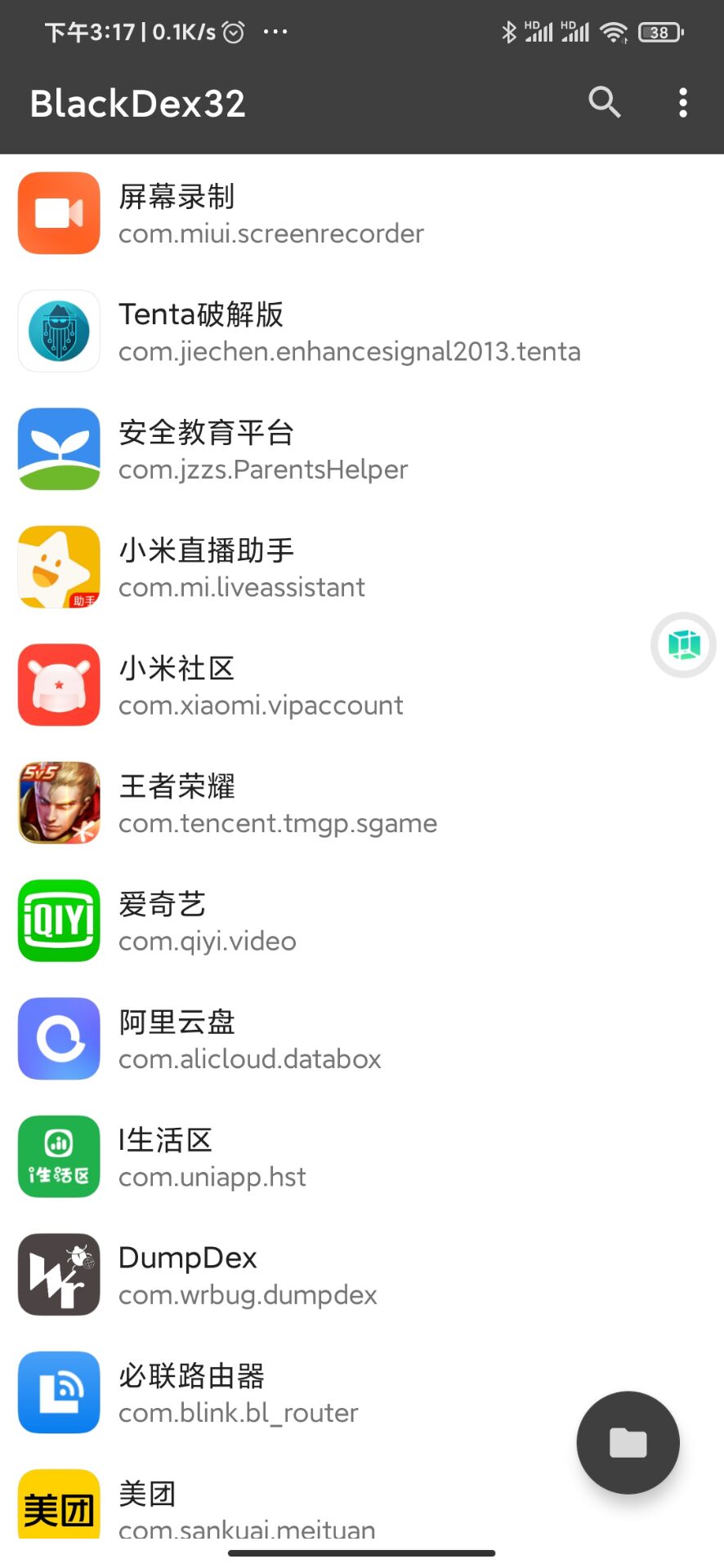Screen dimensions: 724x1568
Task: Select the com.wrbug.dumpdex package text
Action: pyautogui.click(x=247, y=1295)
